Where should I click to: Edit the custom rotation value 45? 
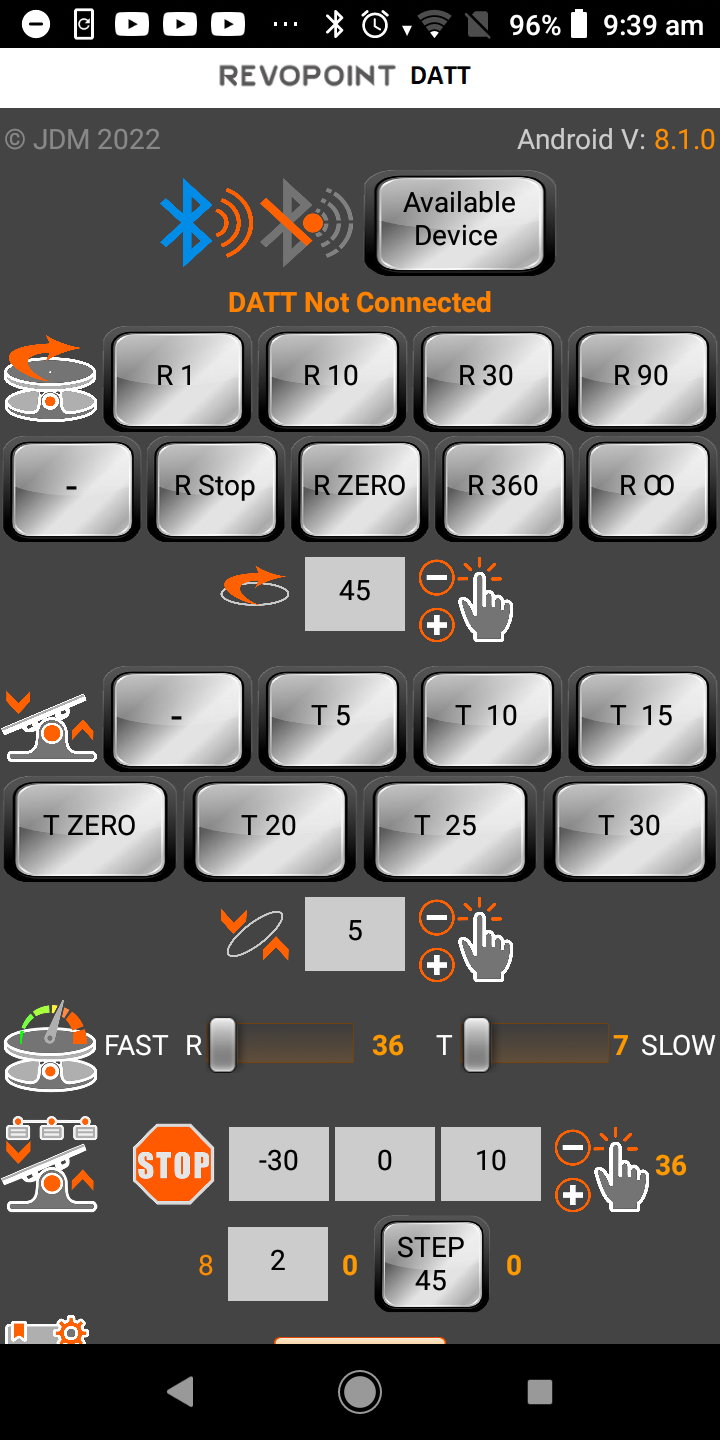point(355,592)
